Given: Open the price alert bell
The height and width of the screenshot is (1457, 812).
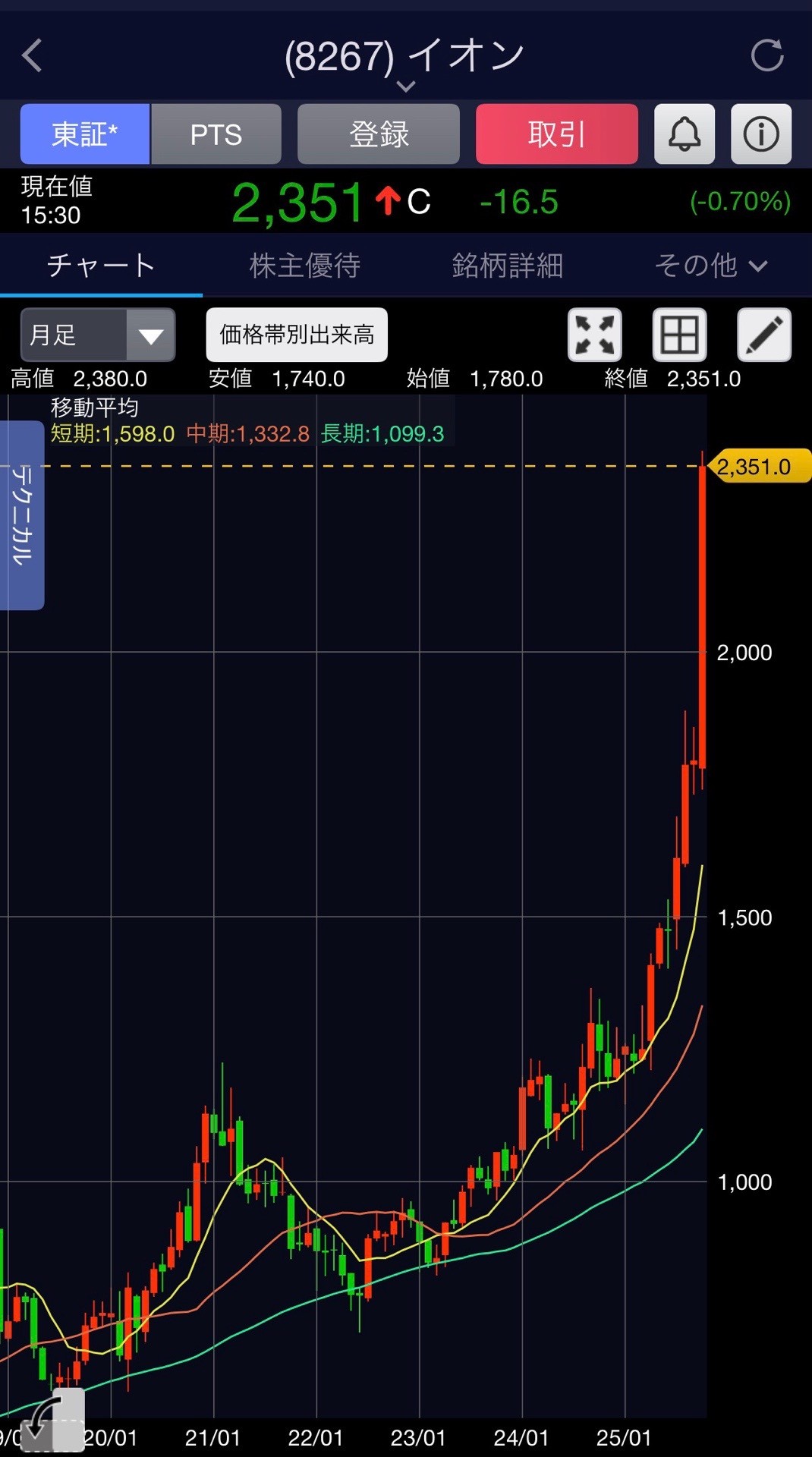Looking at the screenshot, I should (684, 134).
